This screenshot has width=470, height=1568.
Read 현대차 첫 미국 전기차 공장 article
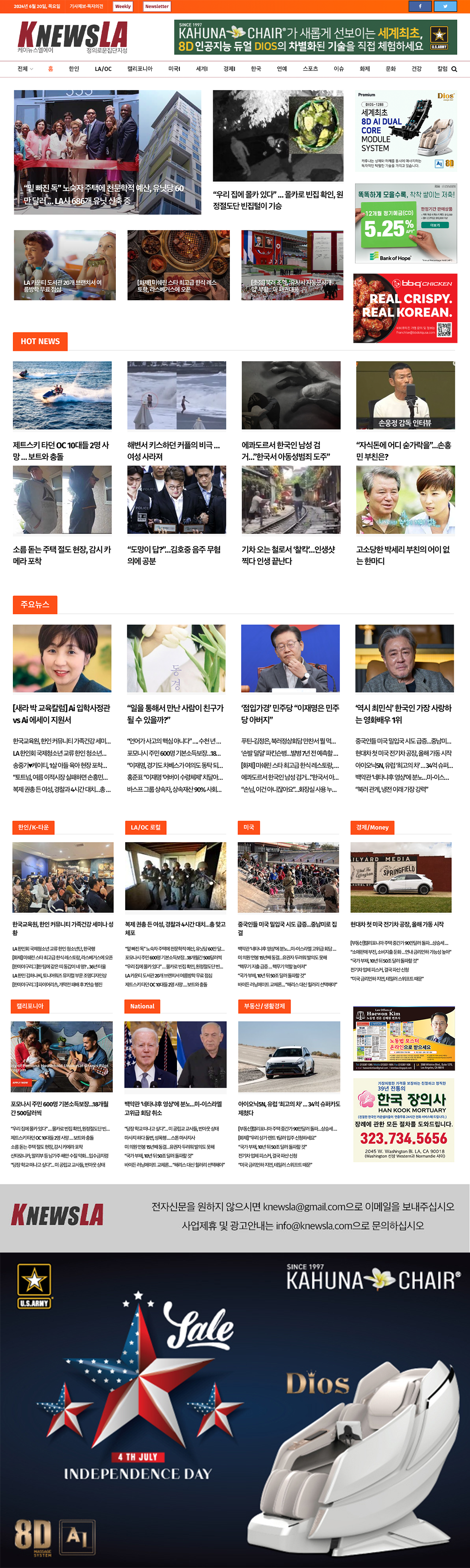[397, 924]
